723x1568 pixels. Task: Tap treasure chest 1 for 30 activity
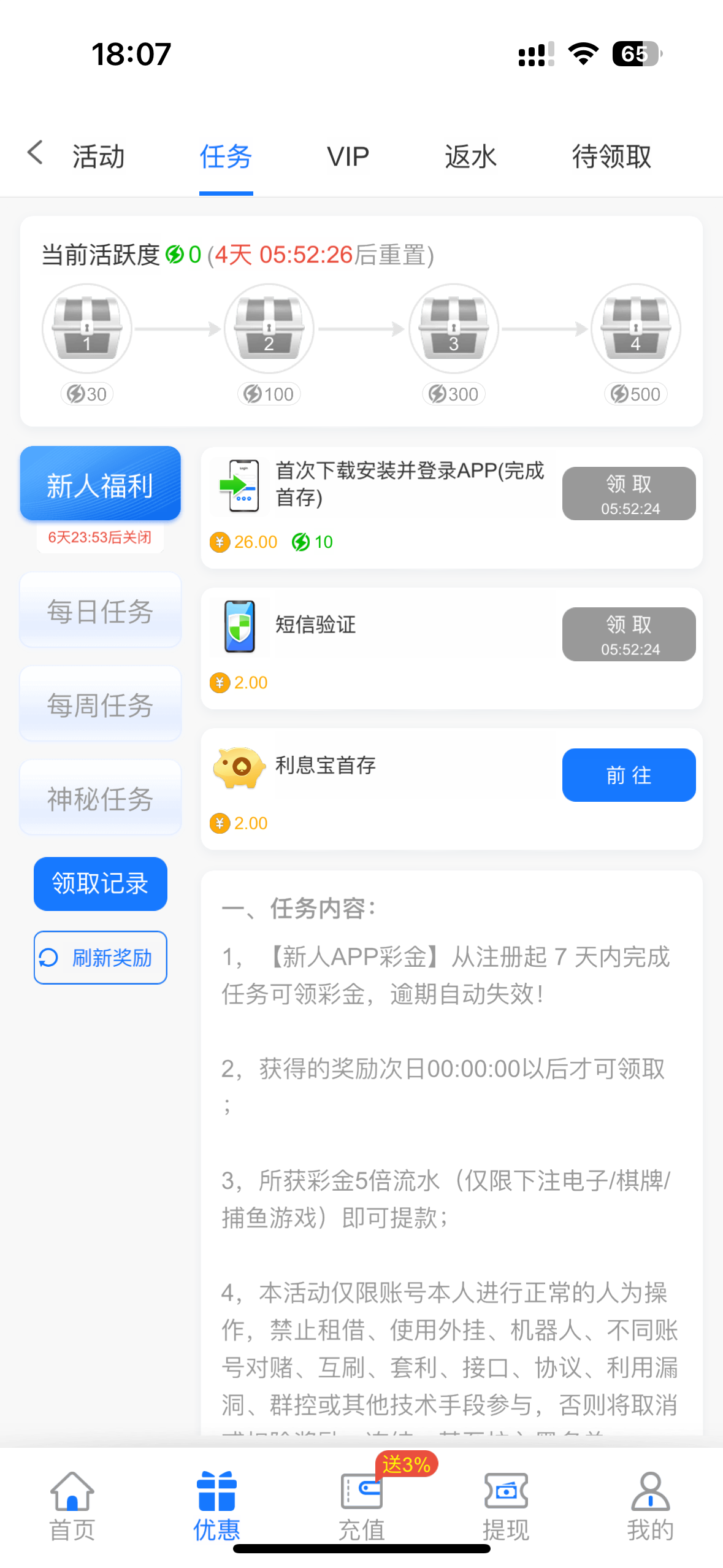[x=87, y=329]
